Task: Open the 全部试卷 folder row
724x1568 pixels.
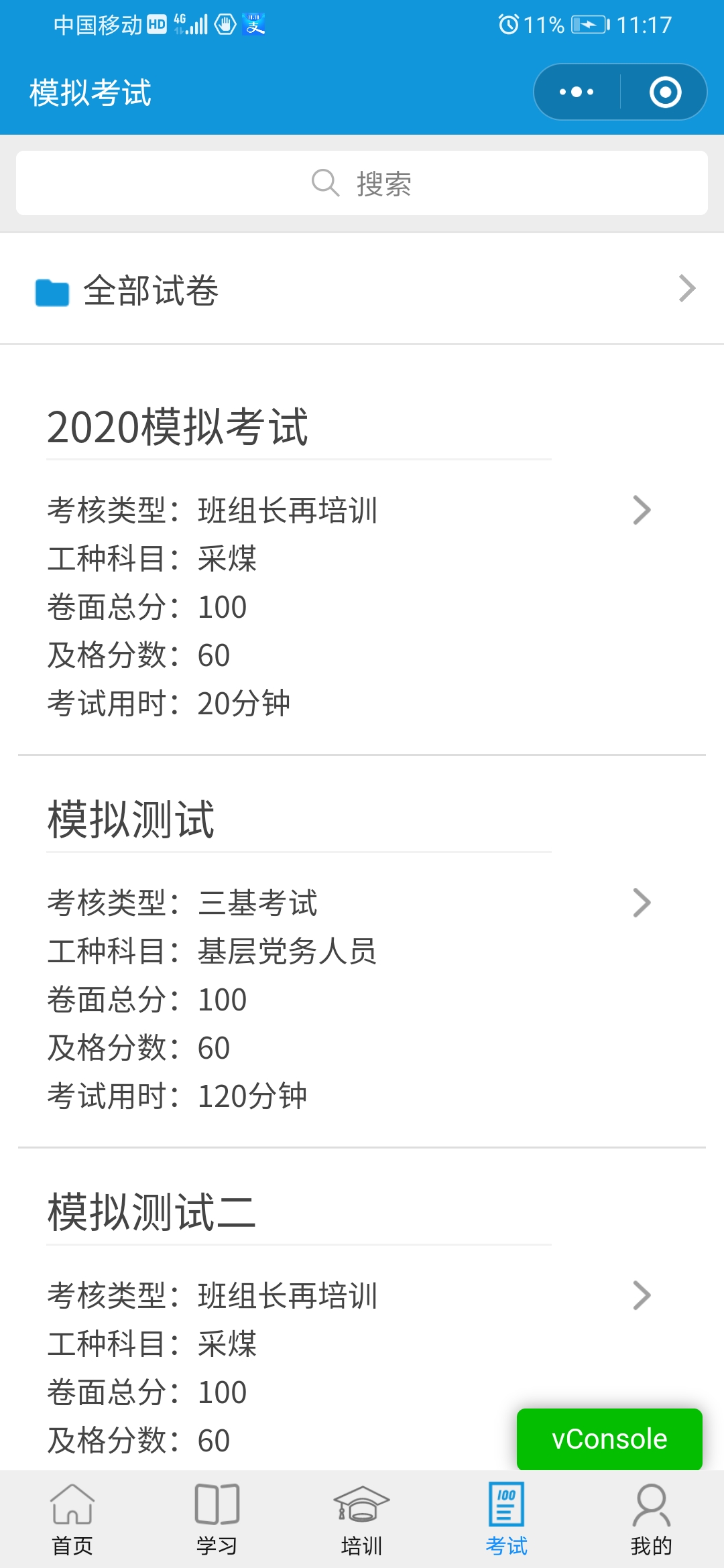Action: [362, 289]
